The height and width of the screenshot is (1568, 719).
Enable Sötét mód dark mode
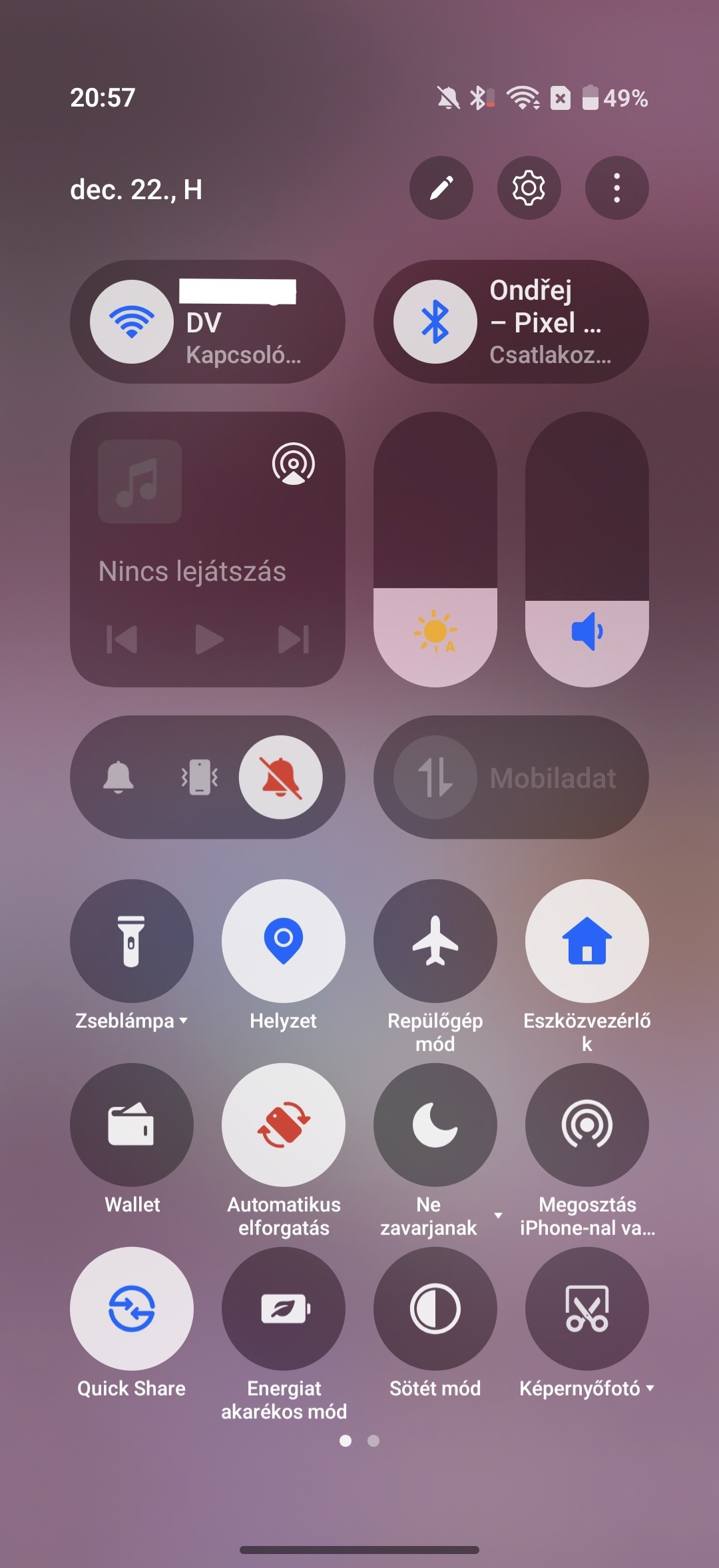tap(435, 1308)
